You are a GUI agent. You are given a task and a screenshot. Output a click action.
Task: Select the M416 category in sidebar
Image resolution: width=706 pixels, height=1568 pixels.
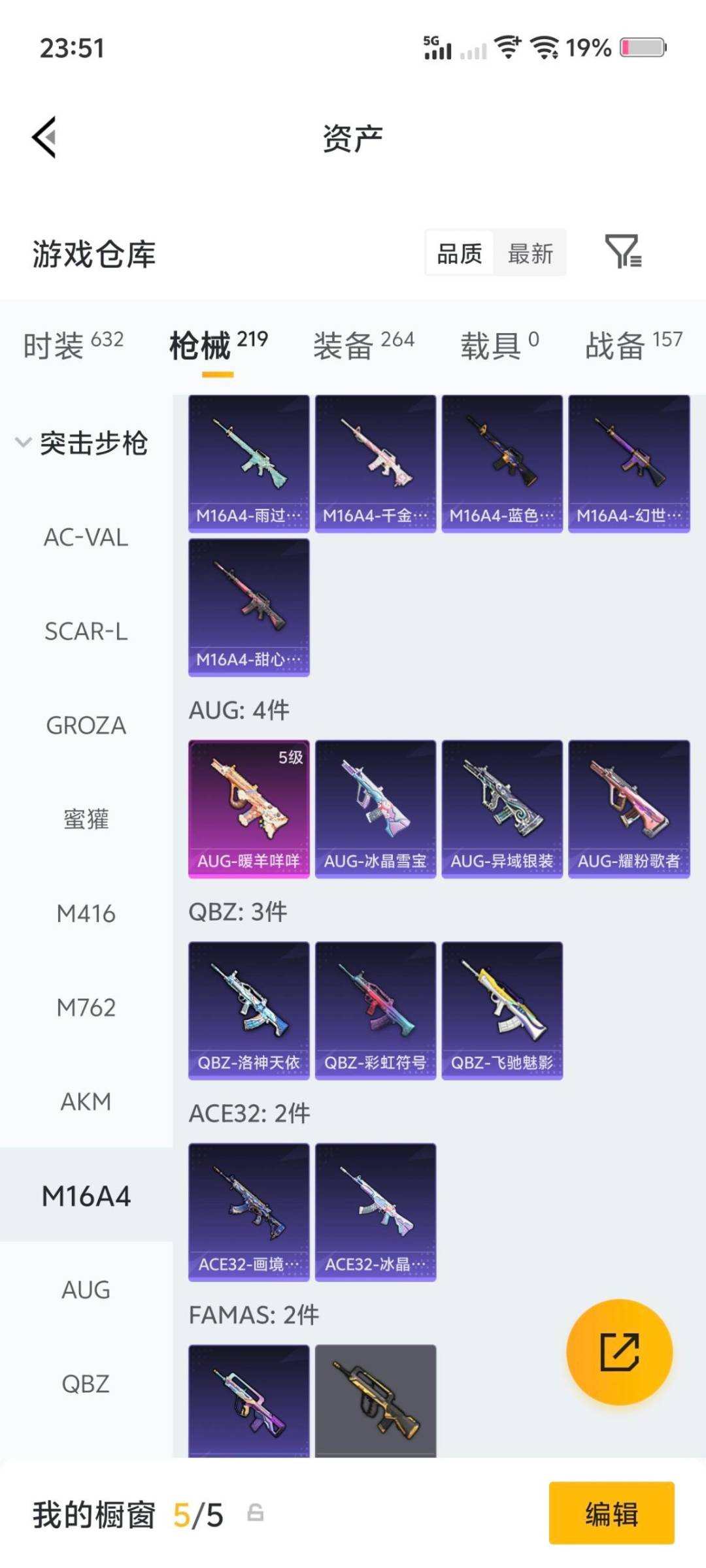click(85, 914)
